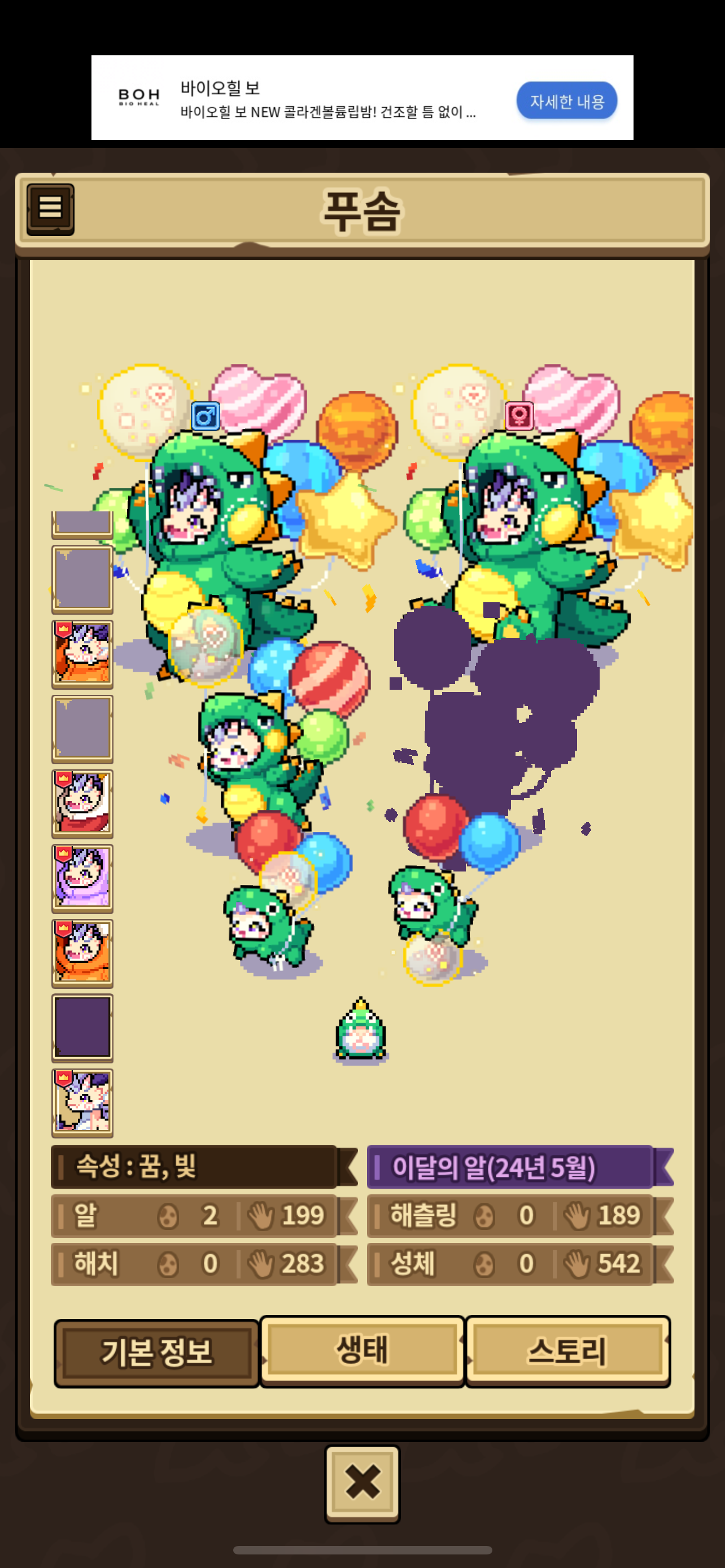725x1568 pixels.
Task: Select the cream outfit variant thumbnail
Action: coord(82,1102)
